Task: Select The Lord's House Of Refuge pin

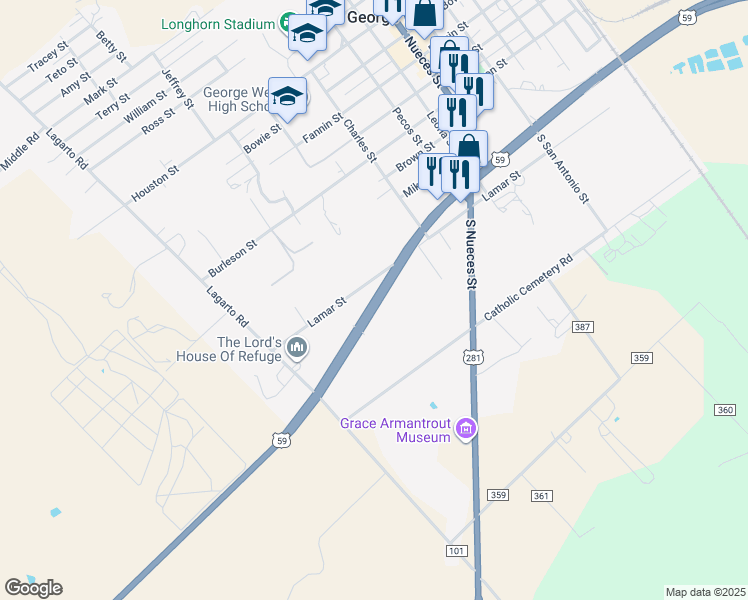Action: pyautogui.click(x=296, y=348)
